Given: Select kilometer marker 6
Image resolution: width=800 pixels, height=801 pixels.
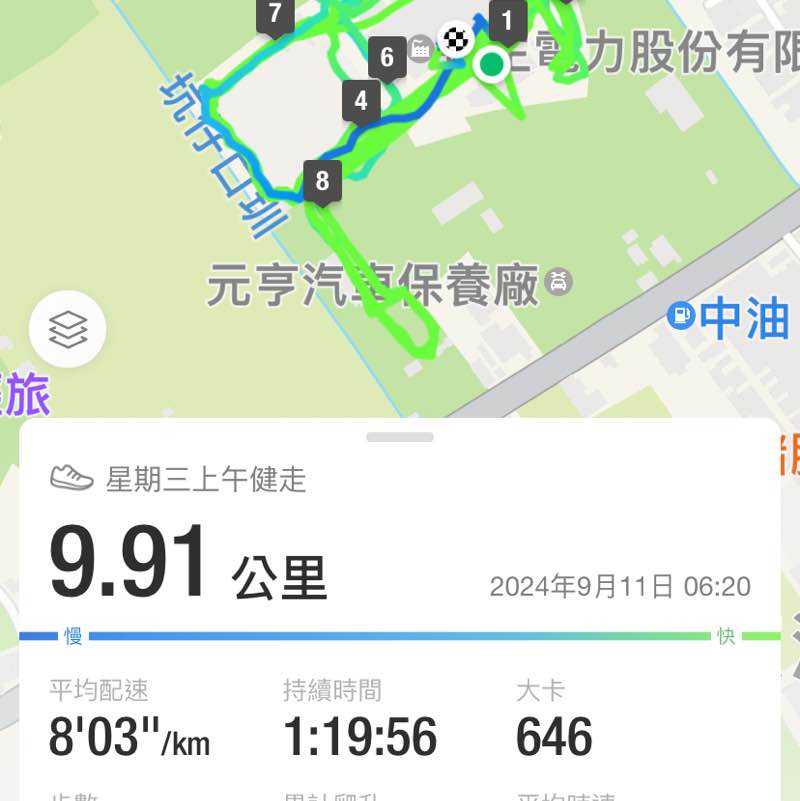Looking at the screenshot, I should [x=385, y=57].
